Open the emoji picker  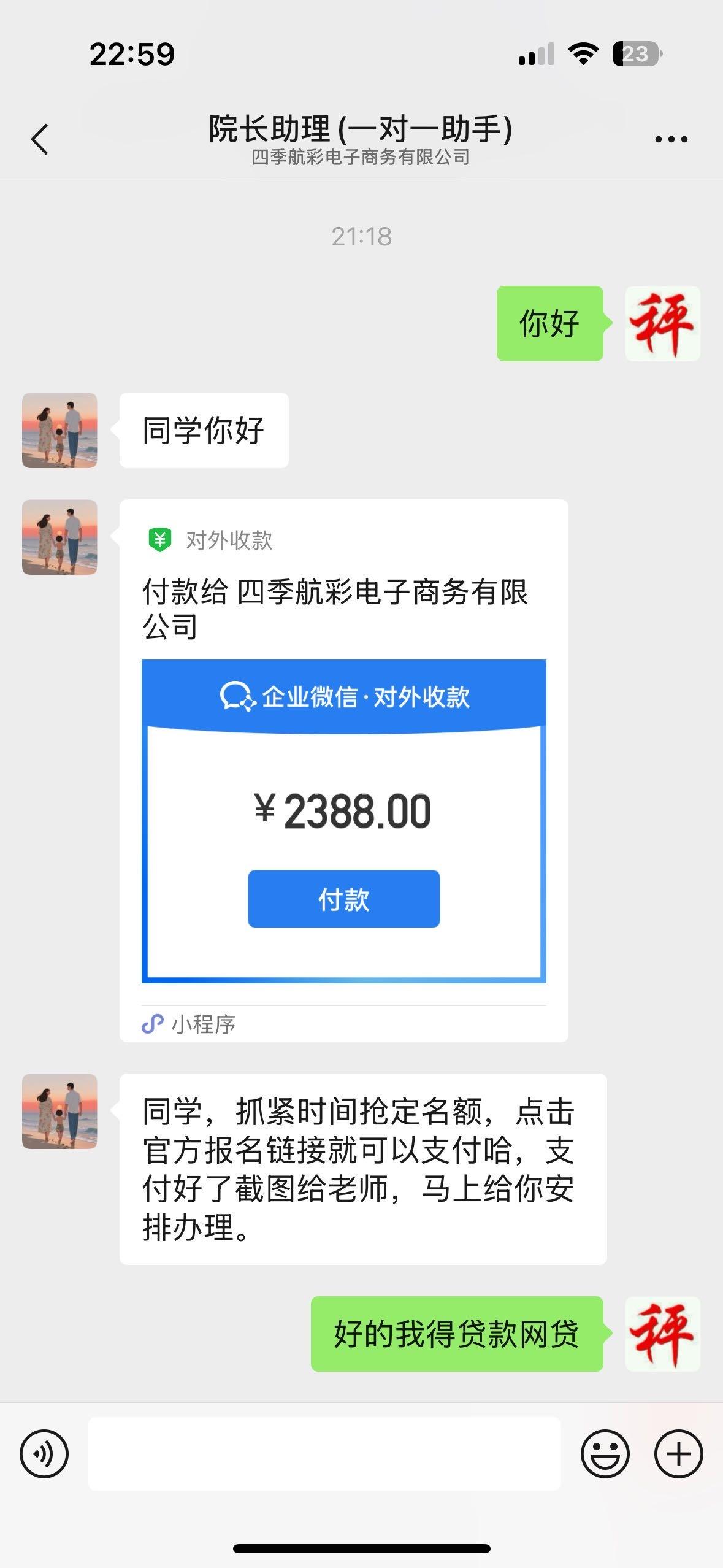[605, 1454]
